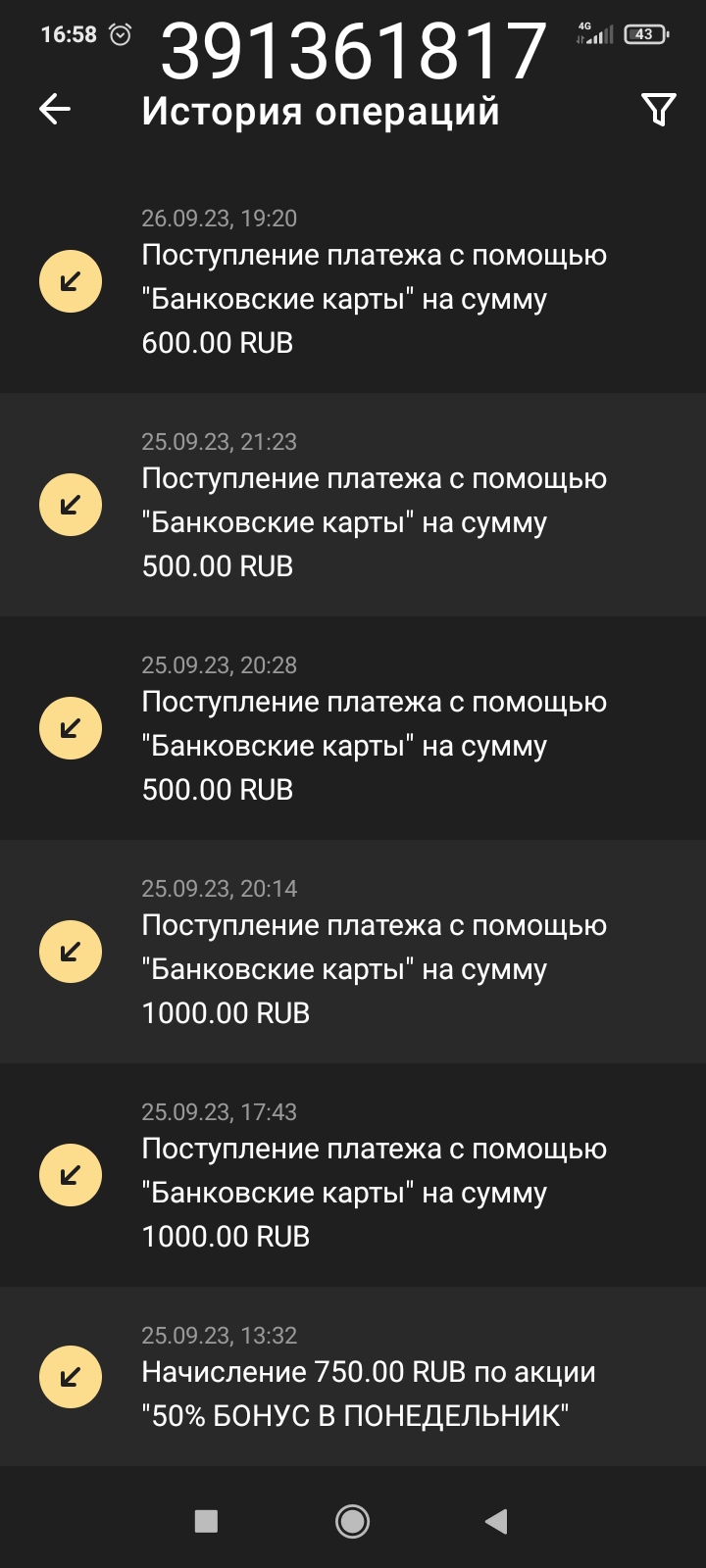Open the operations filter
Image resolution: width=706 pixels, height=1568 pixels.
[658, 110]
